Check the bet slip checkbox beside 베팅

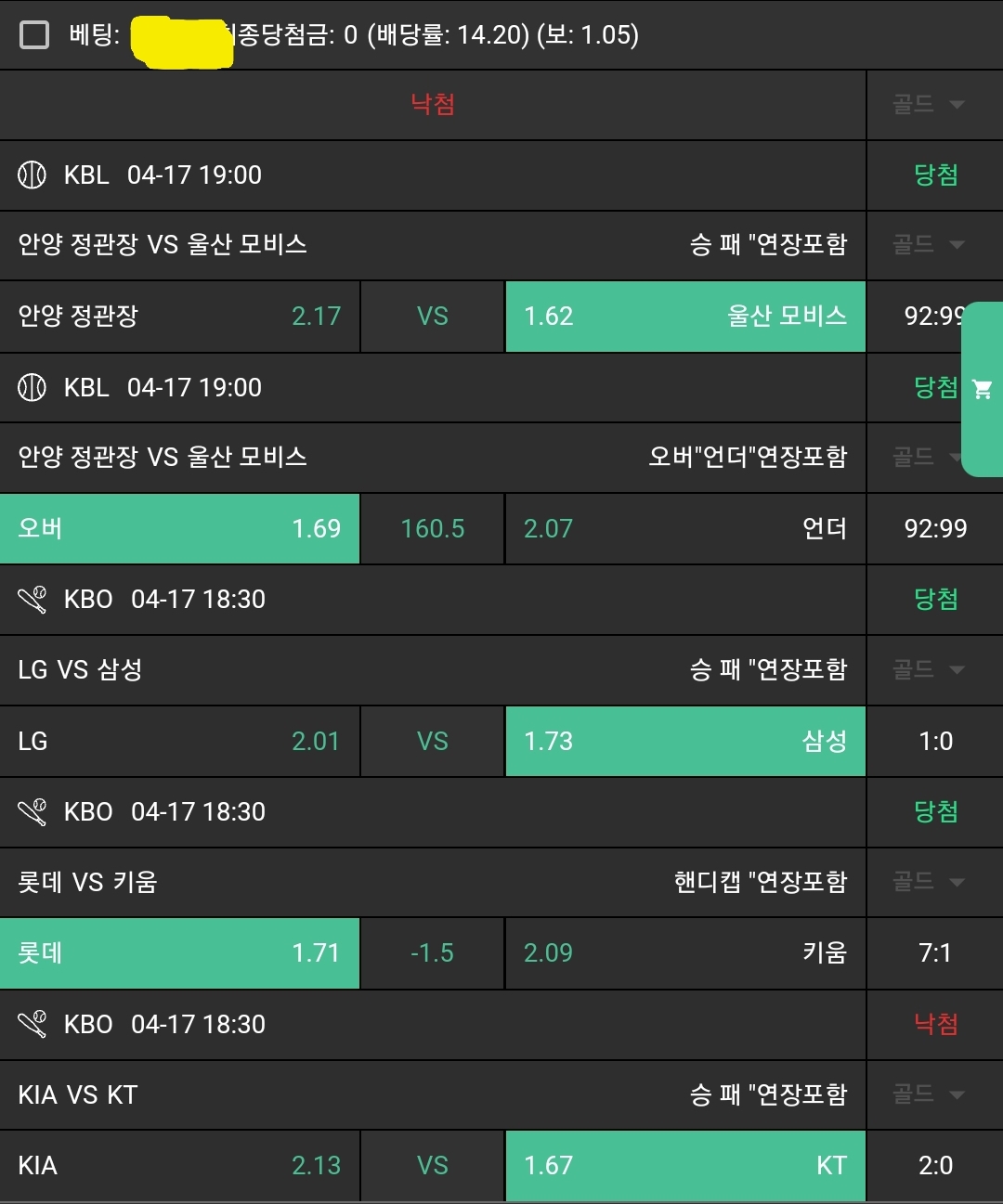point(34,35)
